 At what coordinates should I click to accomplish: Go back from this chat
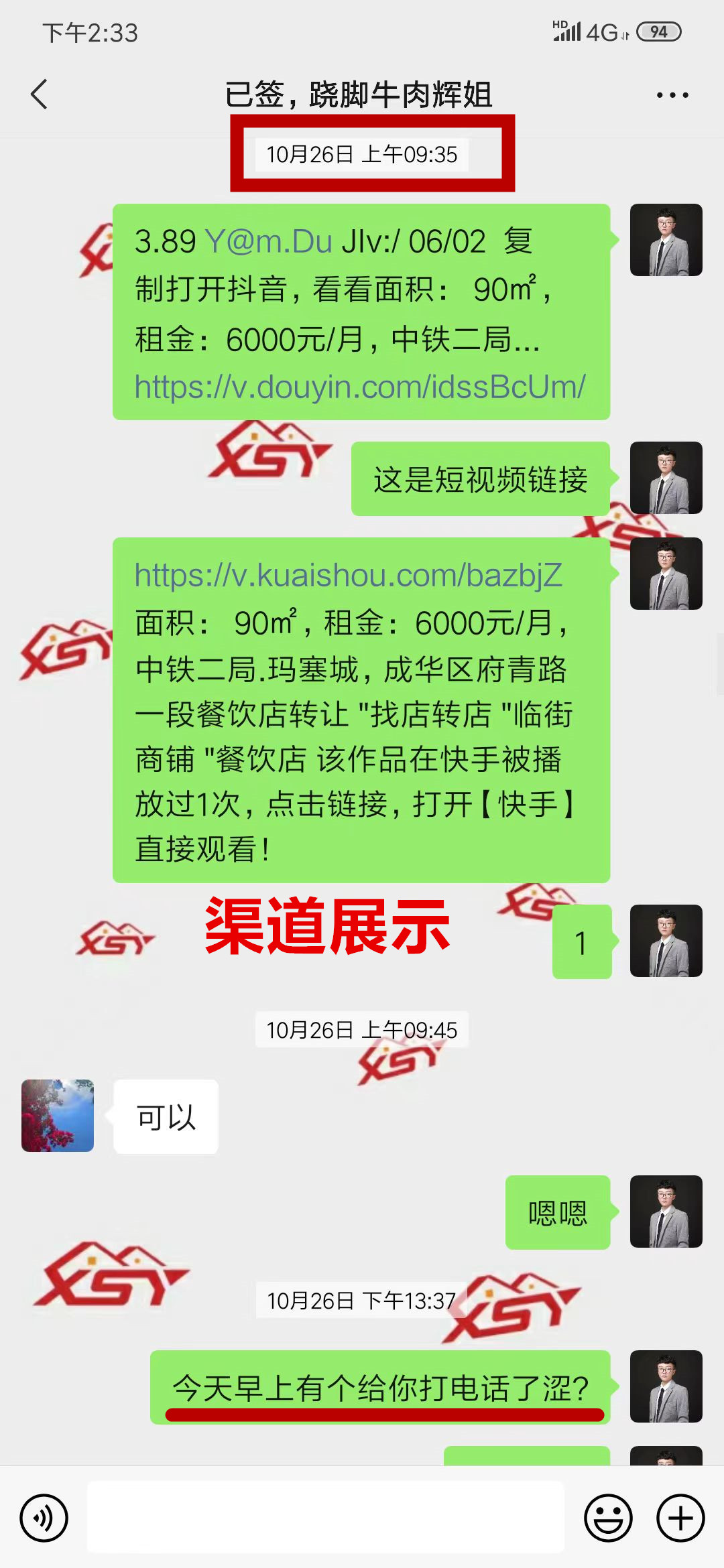40,94
